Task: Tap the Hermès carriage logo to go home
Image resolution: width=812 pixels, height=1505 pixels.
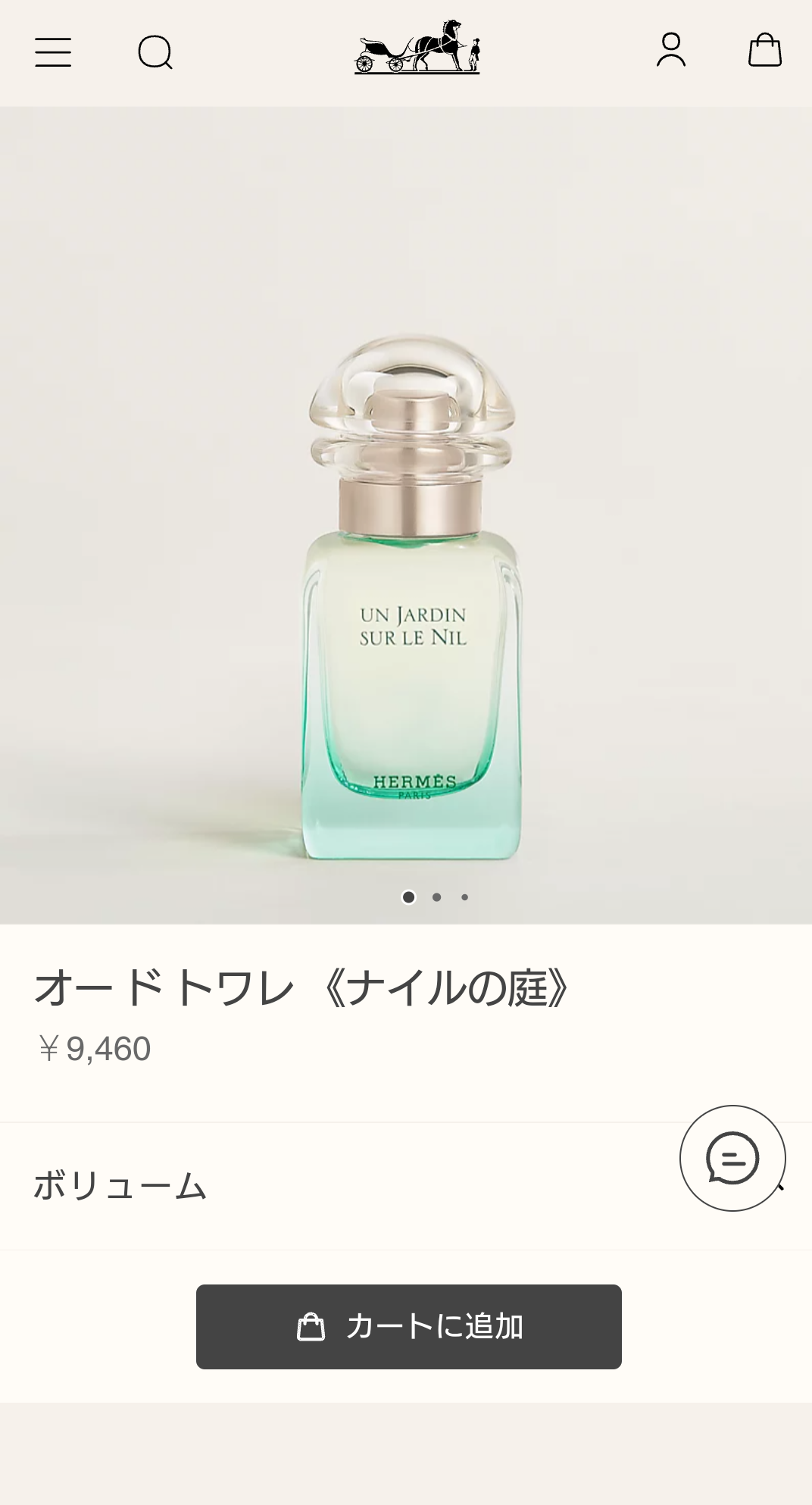Action: point(417,47)
